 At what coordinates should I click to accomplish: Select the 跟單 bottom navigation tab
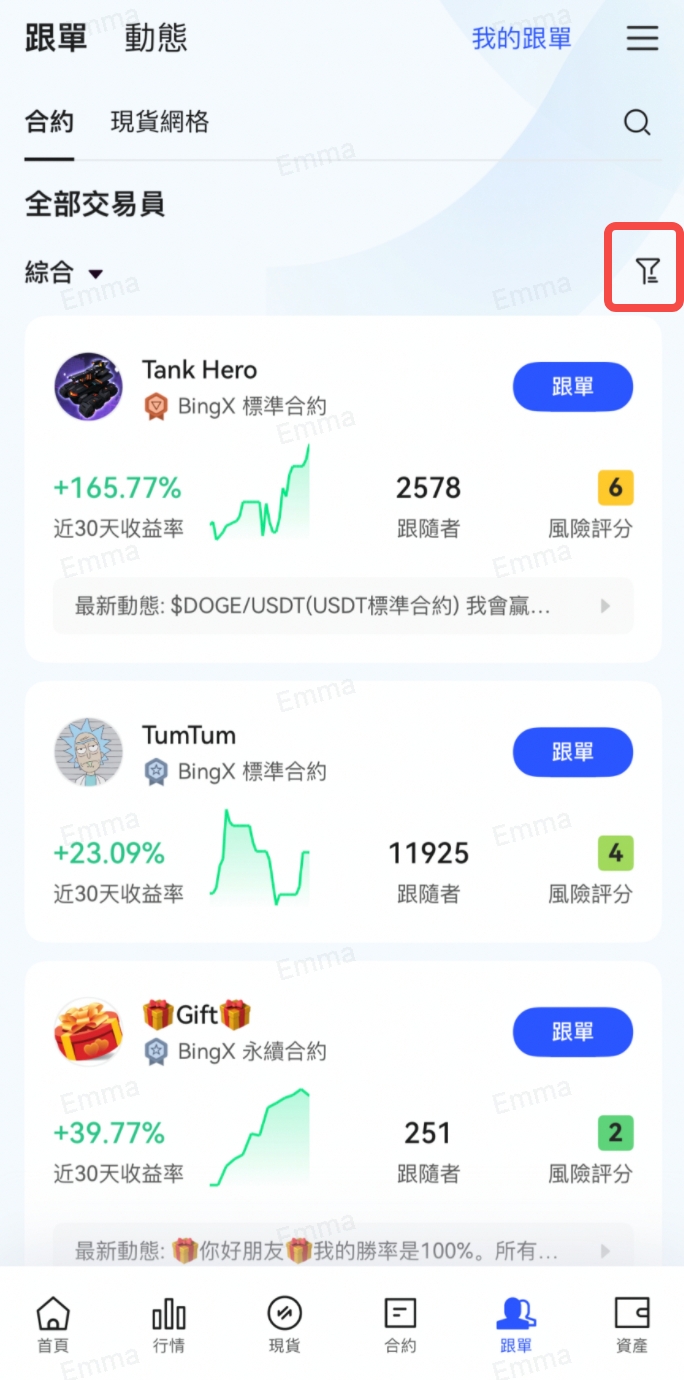point(516,1324)
